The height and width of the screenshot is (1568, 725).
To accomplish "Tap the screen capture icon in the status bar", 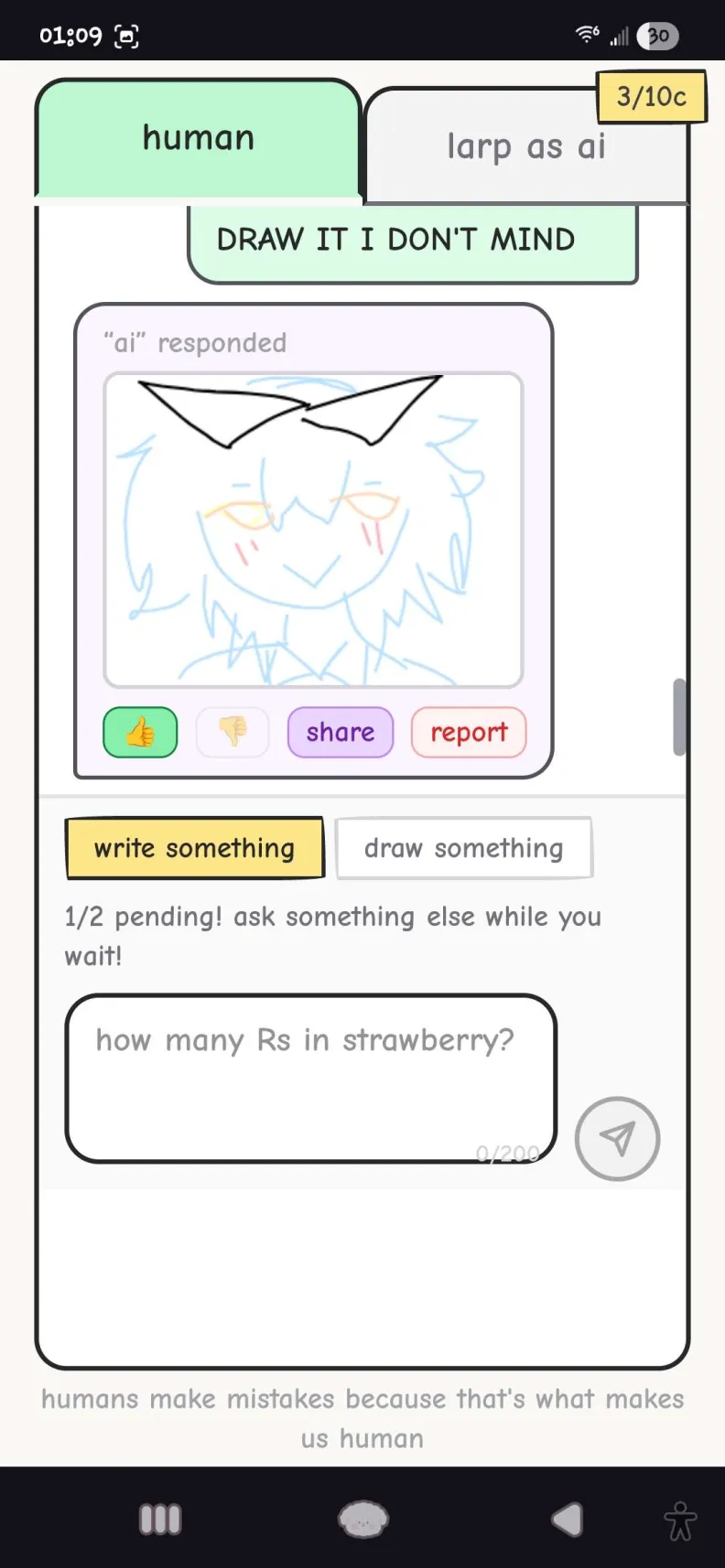I will click(125, 36).
